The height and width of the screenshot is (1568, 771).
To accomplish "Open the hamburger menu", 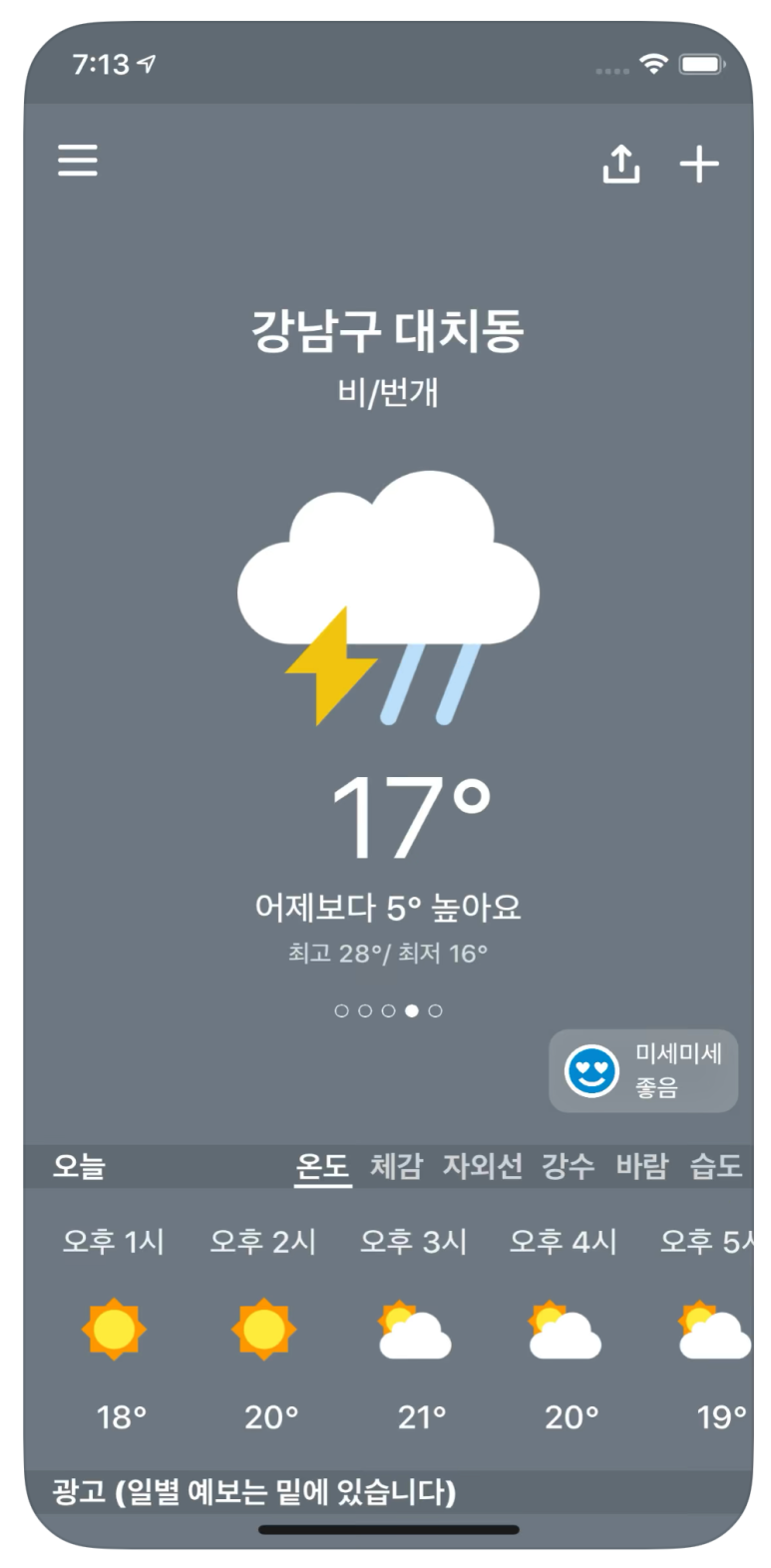I will pyautogui.click(x=78, y=161).
